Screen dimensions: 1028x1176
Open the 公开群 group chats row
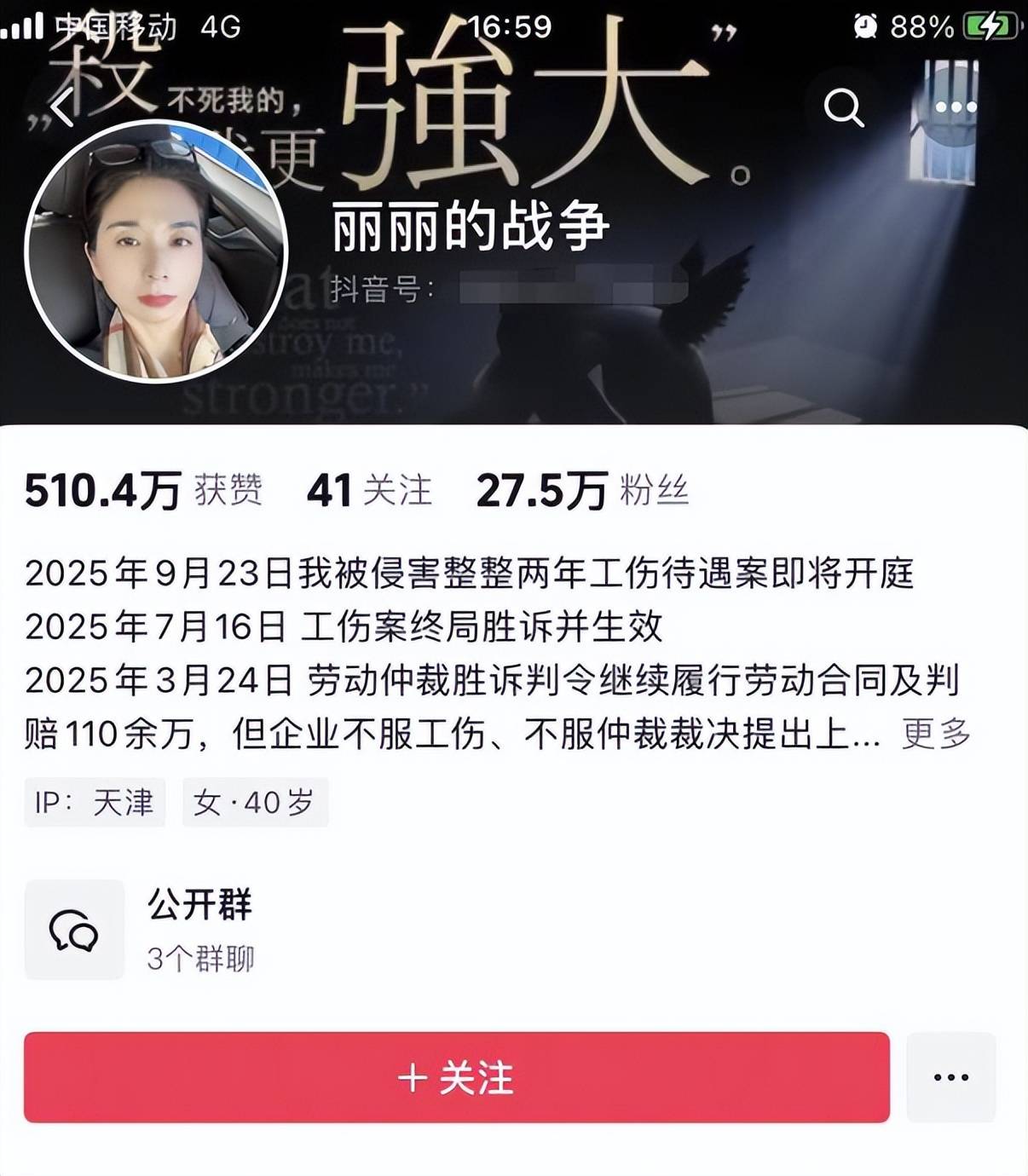pyautogui.click(x=199, y=930)
